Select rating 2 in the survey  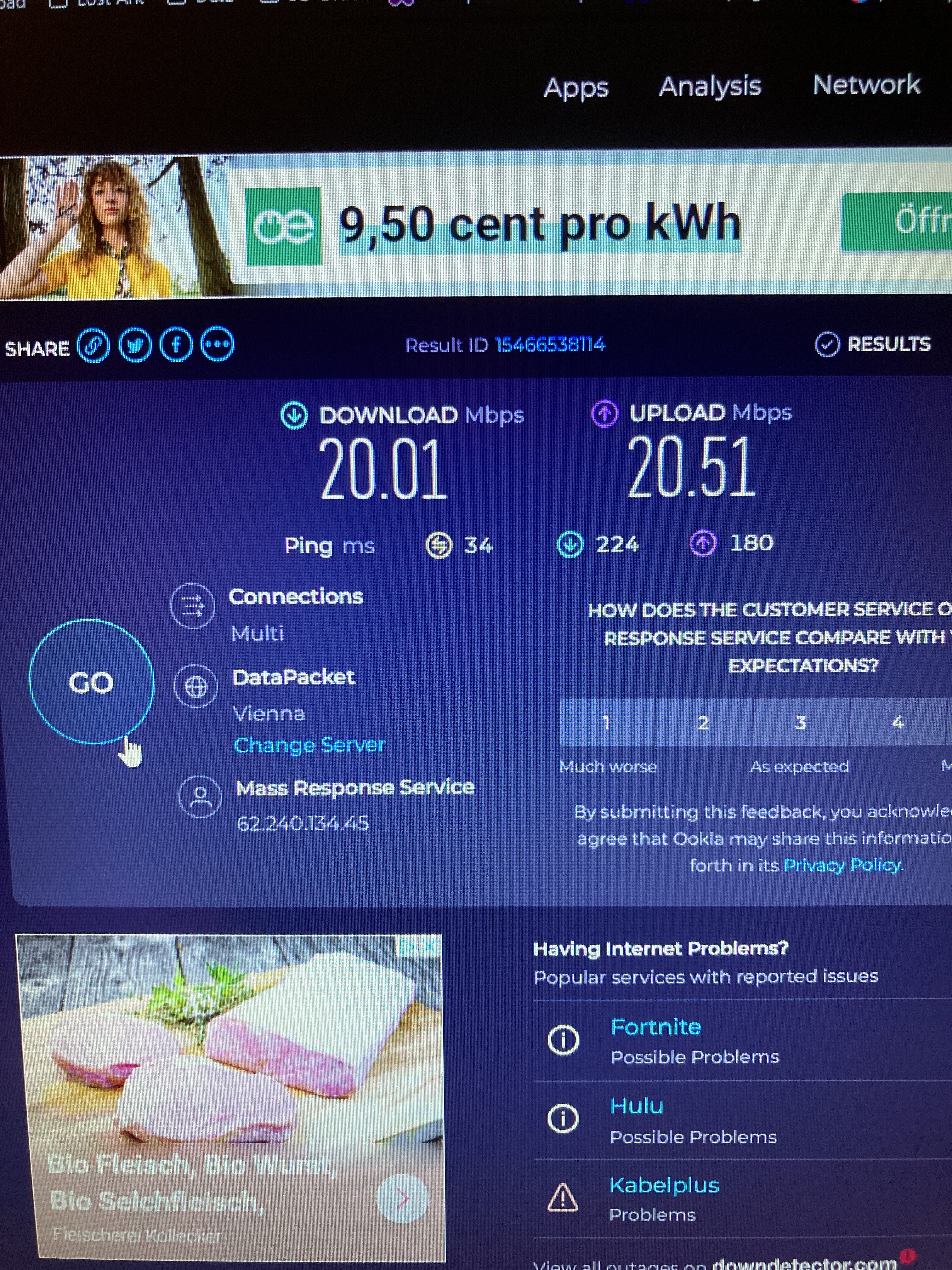[x=703, y=722]
